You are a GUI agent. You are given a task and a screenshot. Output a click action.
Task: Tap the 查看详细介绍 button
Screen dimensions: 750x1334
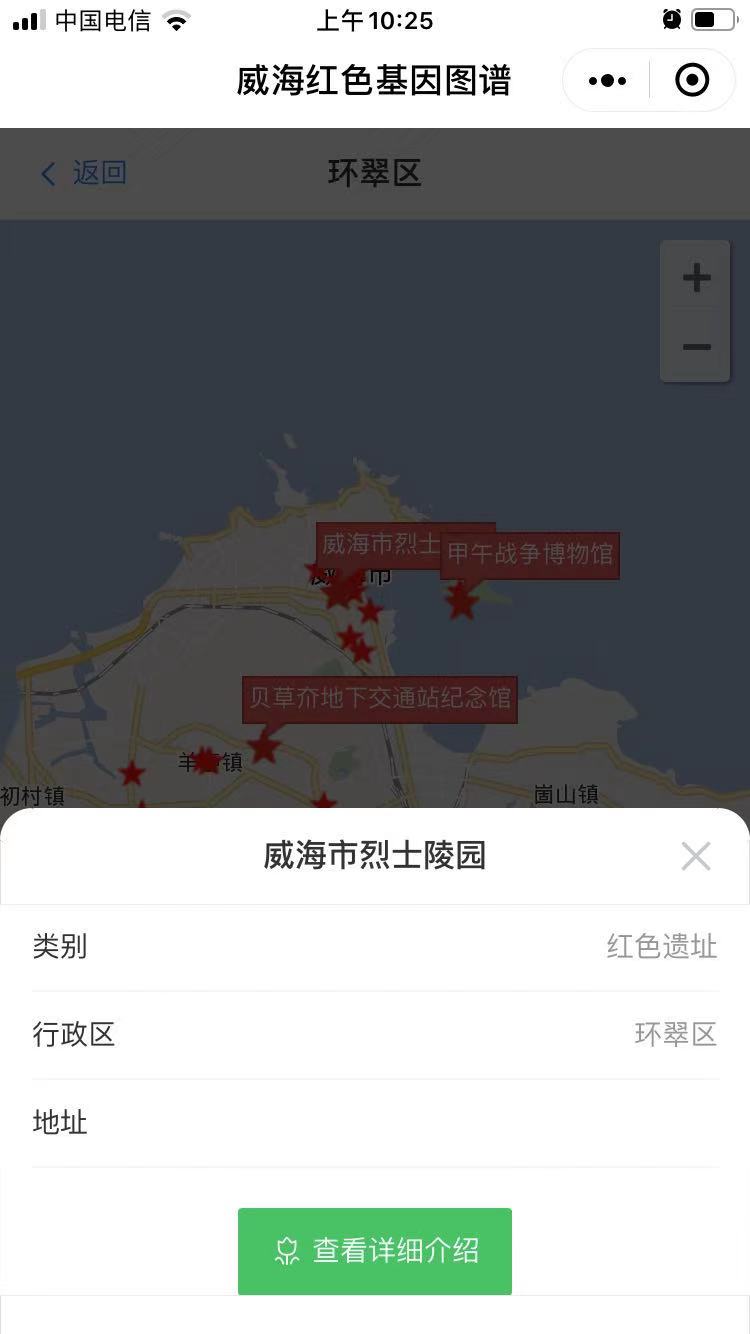(375, 1251)
